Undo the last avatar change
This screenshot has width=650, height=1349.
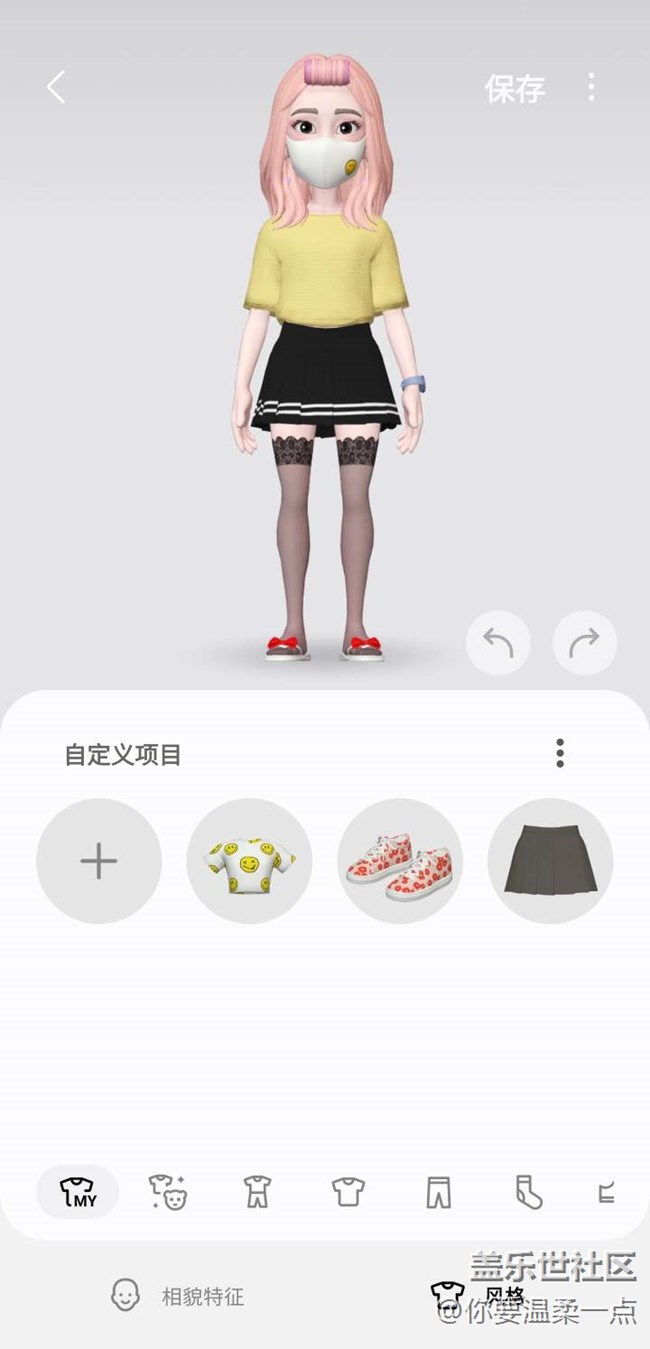click(x=498, y=643)
